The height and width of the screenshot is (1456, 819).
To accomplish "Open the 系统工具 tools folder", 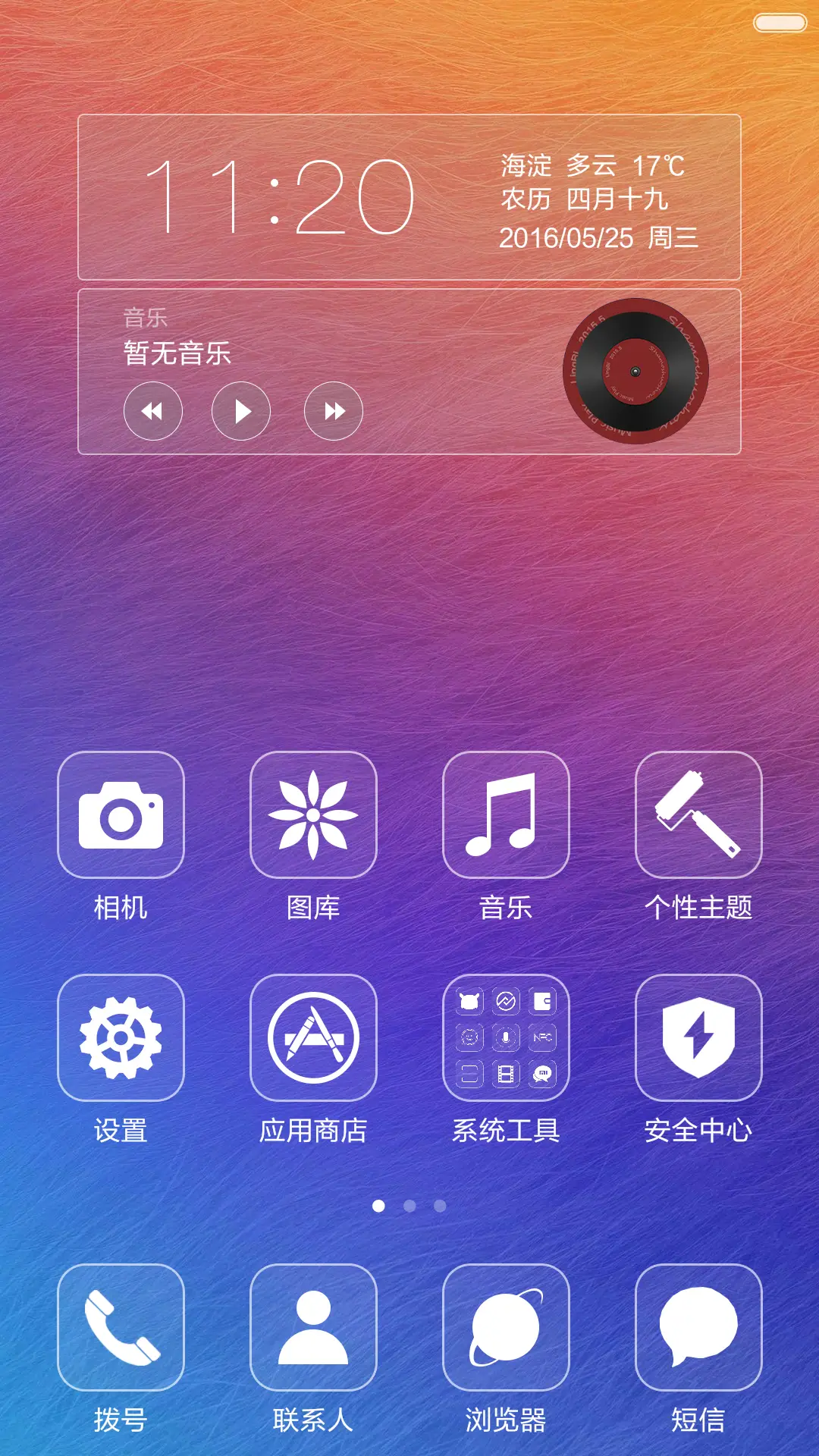I will (506, 1039).
